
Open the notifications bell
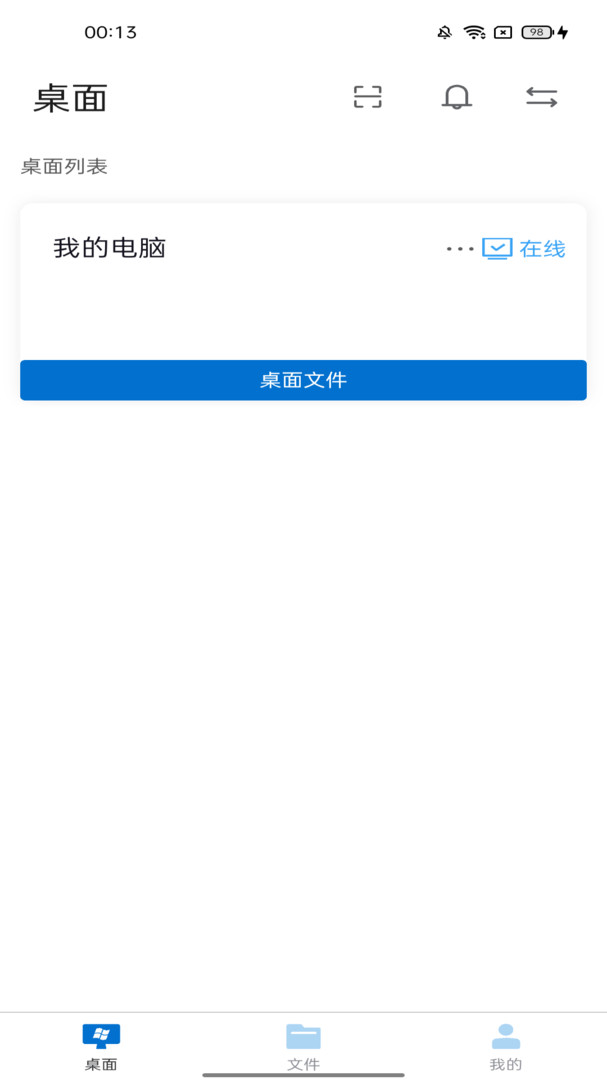coord(456,97)
